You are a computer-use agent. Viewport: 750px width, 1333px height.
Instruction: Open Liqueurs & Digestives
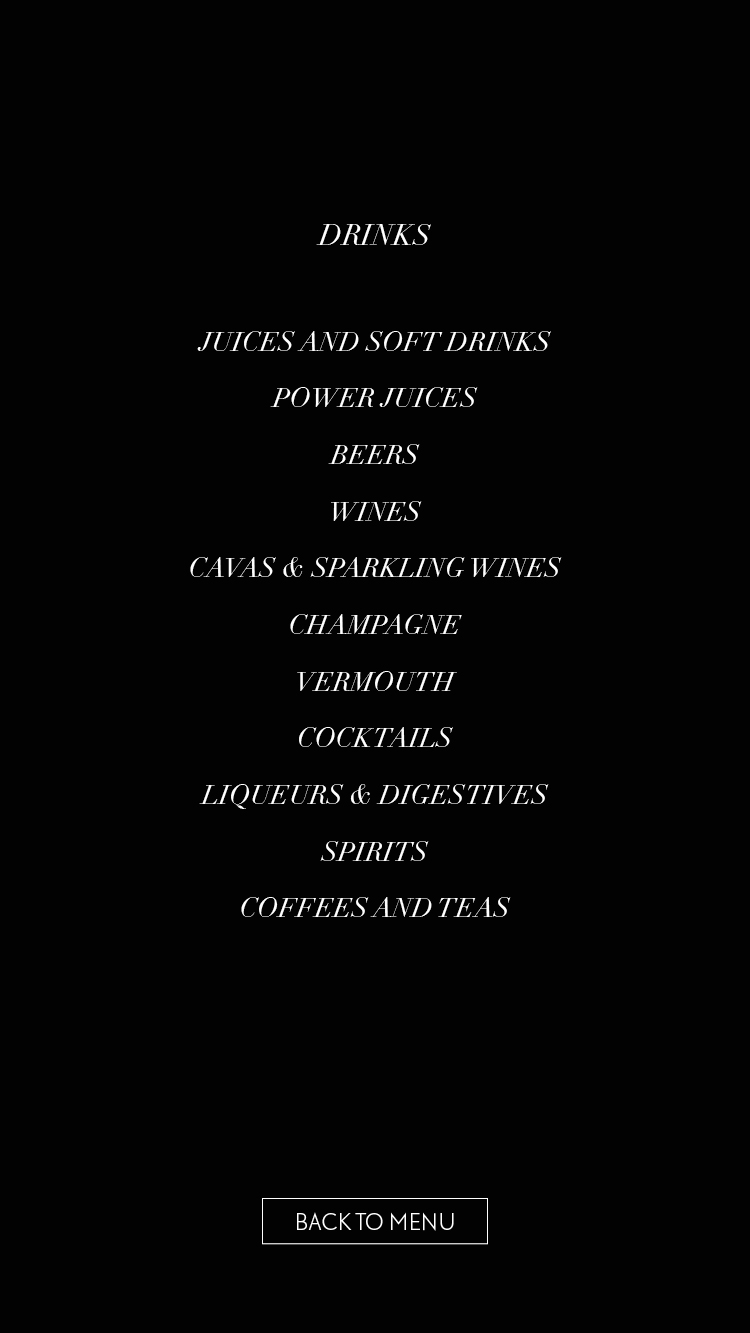[374, 795]
